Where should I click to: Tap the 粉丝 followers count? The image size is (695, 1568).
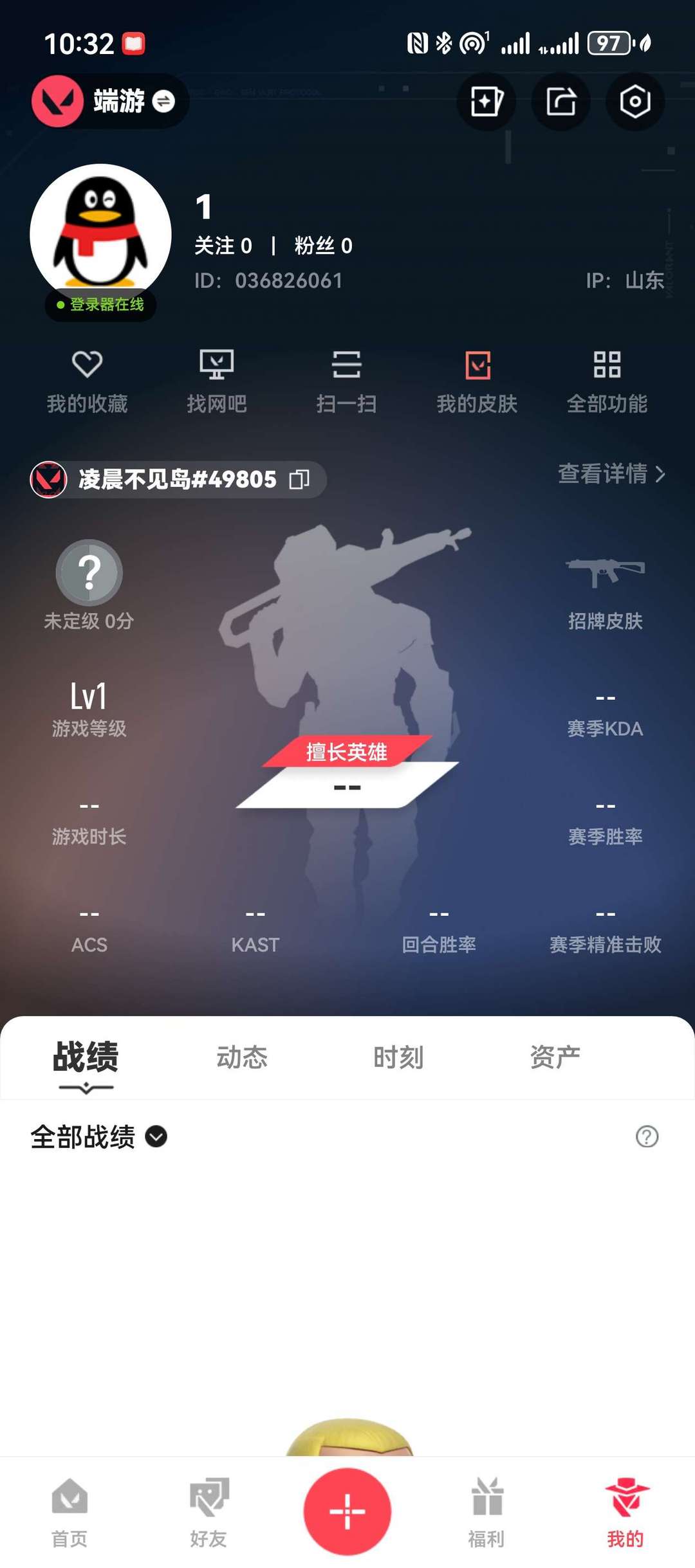pos(322,246)
